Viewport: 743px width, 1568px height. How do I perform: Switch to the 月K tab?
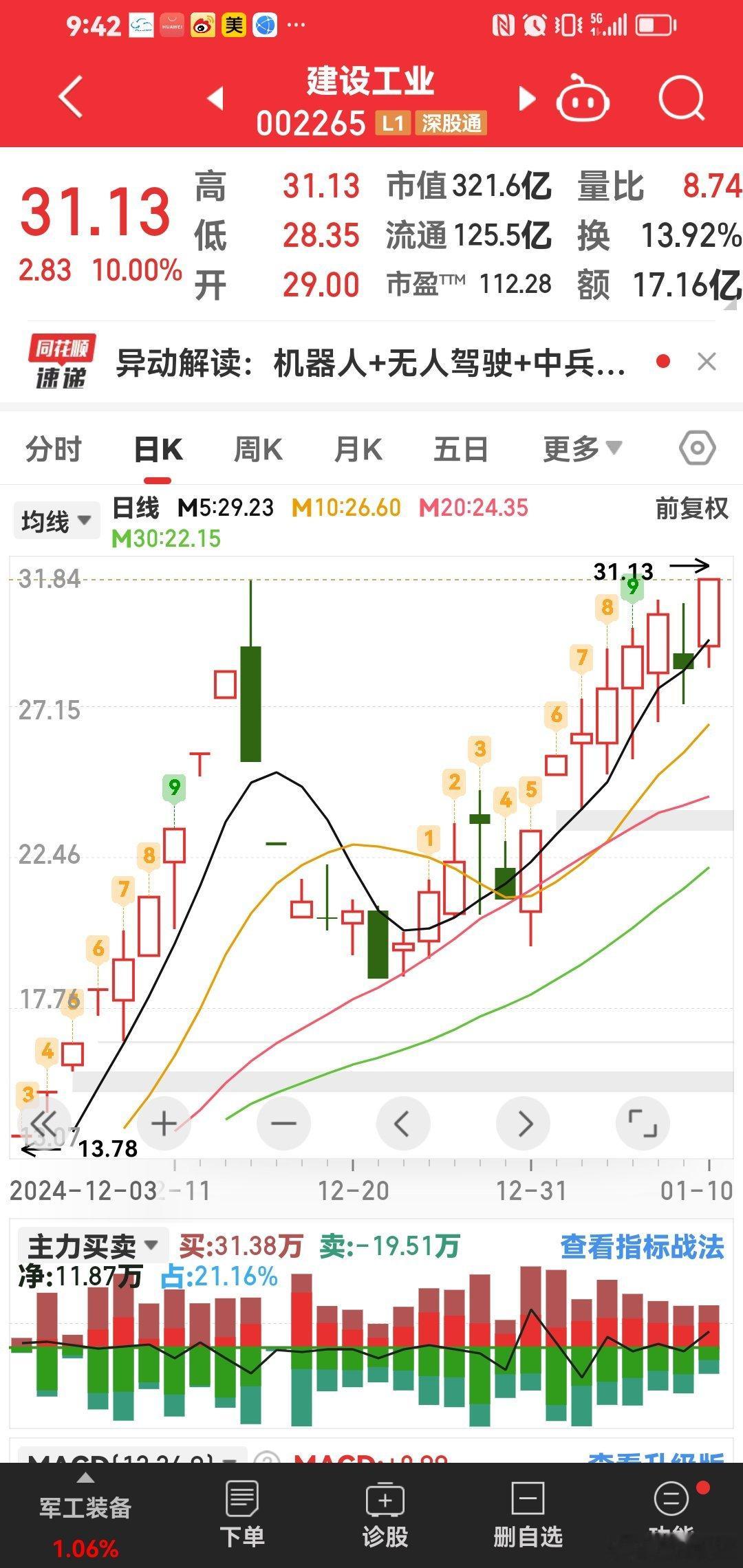pyautogui.click(x=358, y=450)
